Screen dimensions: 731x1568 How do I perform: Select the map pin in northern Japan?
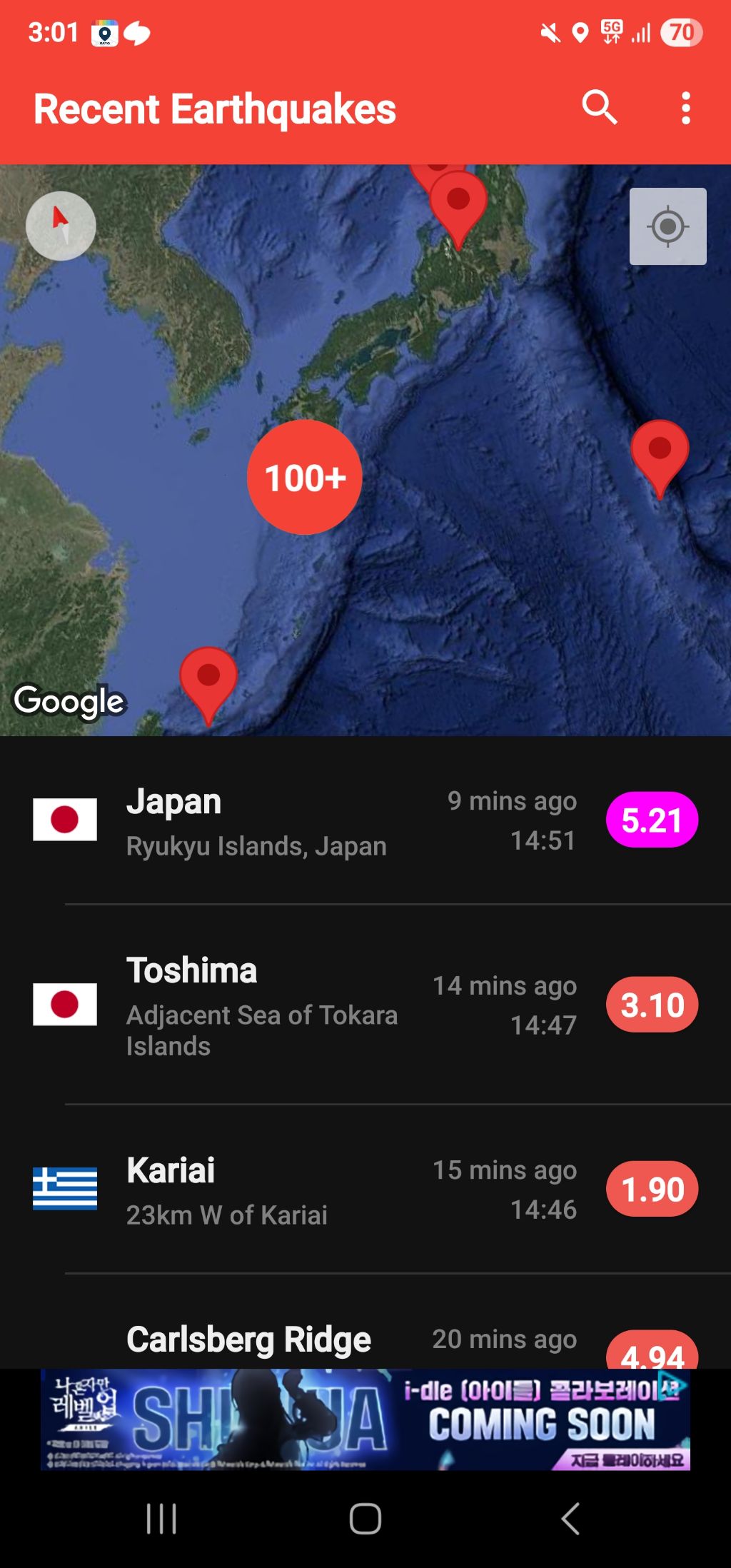tap(458, 203)
